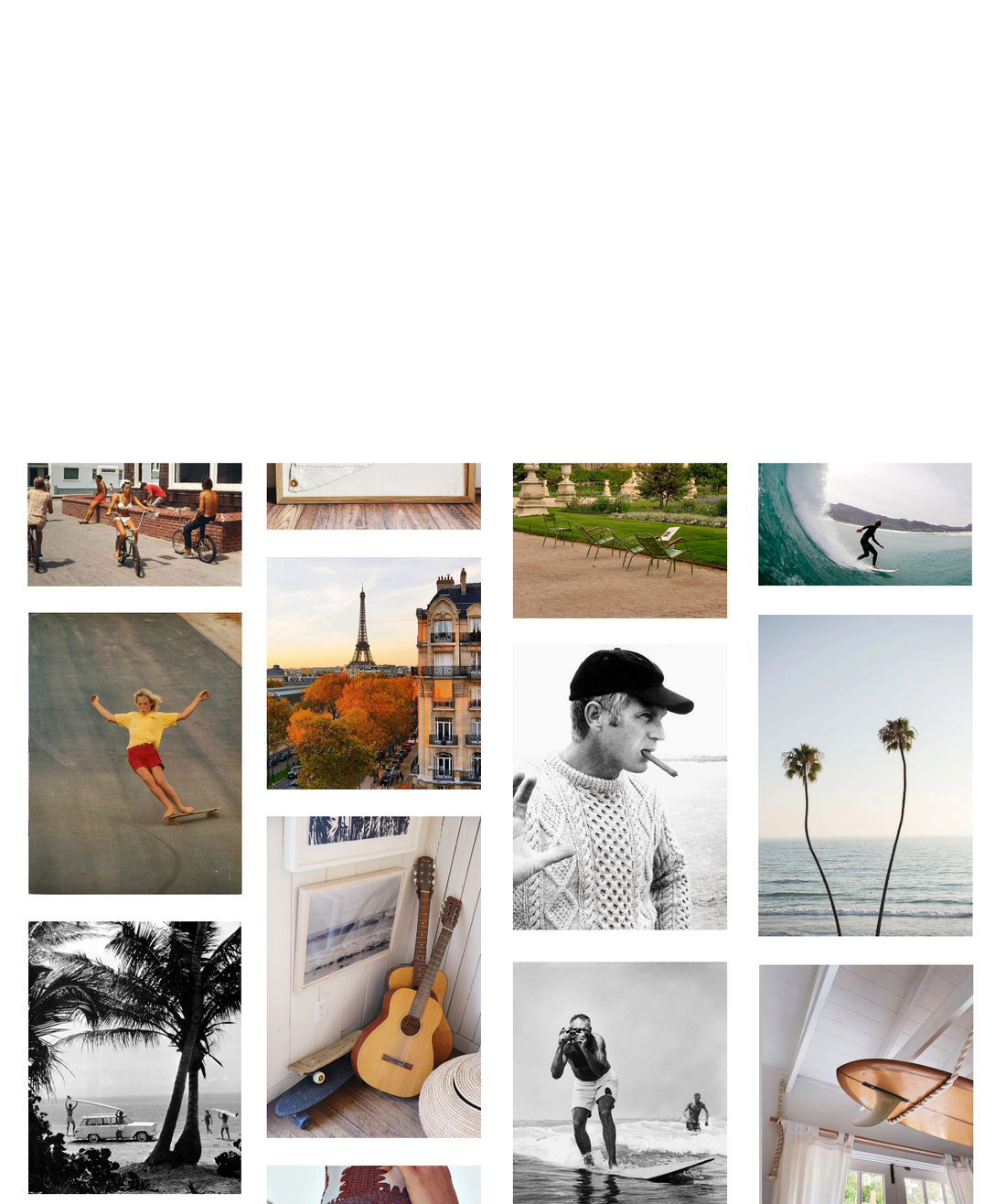Open the surfer holding camera photo
Screen dimensions: 1006x1204
tap(619, 1082)
